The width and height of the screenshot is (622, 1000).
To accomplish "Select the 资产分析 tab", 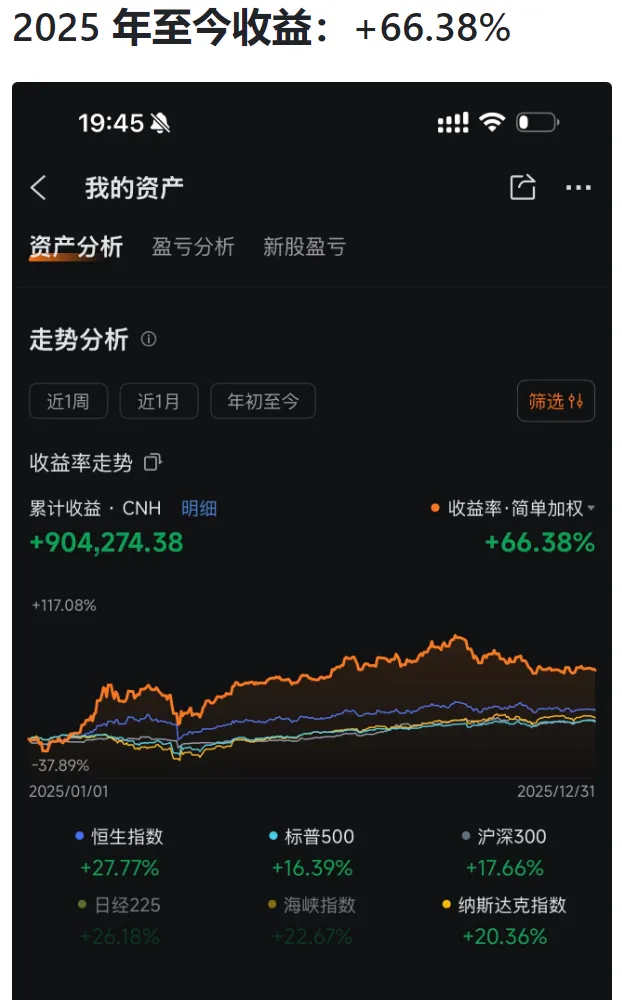I will pos(76,247).
